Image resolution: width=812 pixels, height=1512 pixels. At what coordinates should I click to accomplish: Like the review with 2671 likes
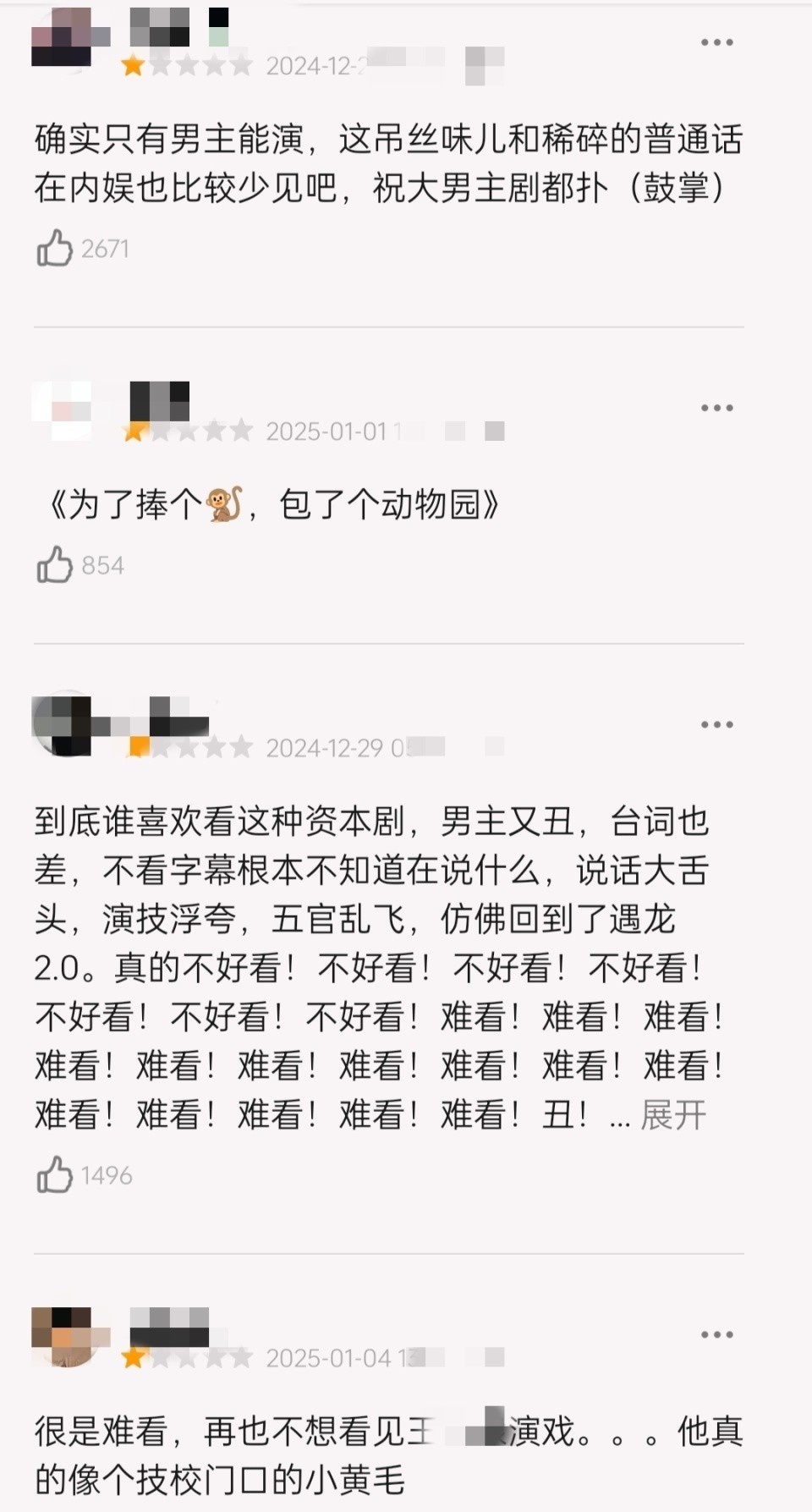55,248
